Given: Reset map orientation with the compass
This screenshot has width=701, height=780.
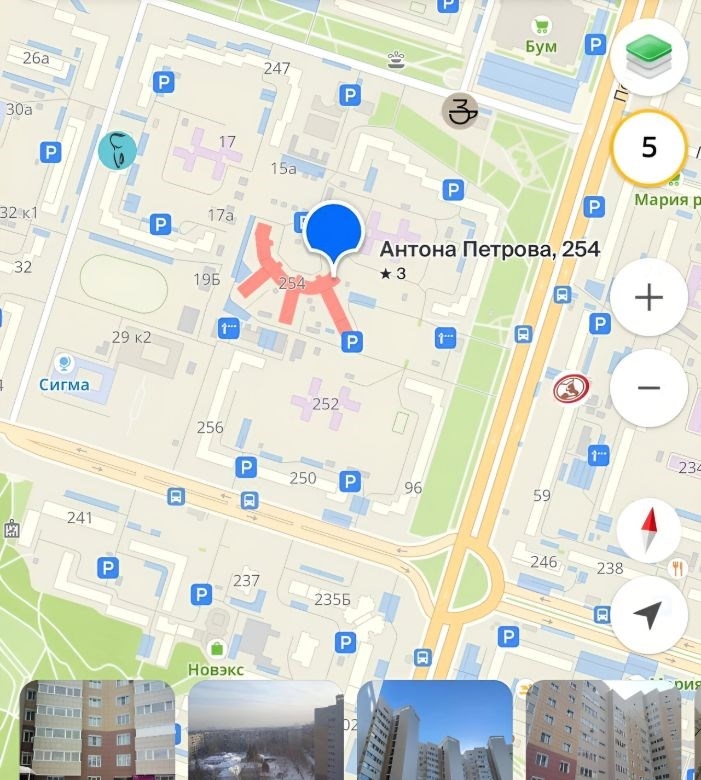Looking at the screenshot, I should click(x=648, y=531).
